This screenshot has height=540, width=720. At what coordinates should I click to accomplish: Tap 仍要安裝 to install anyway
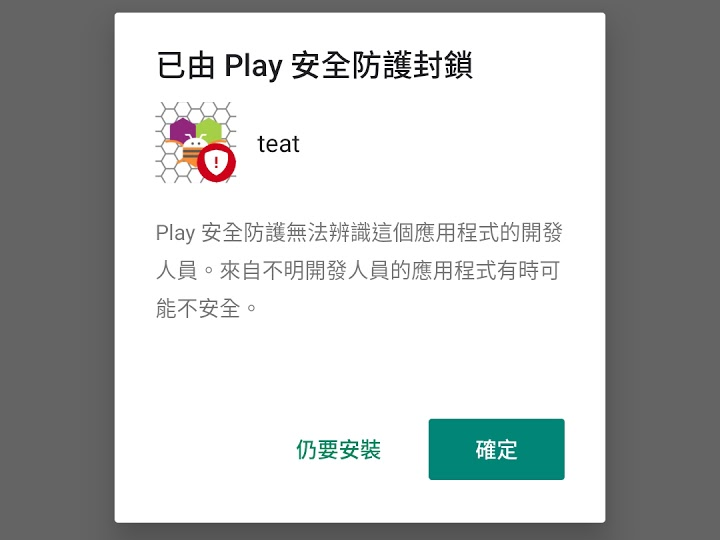click(x=338, y=450)
